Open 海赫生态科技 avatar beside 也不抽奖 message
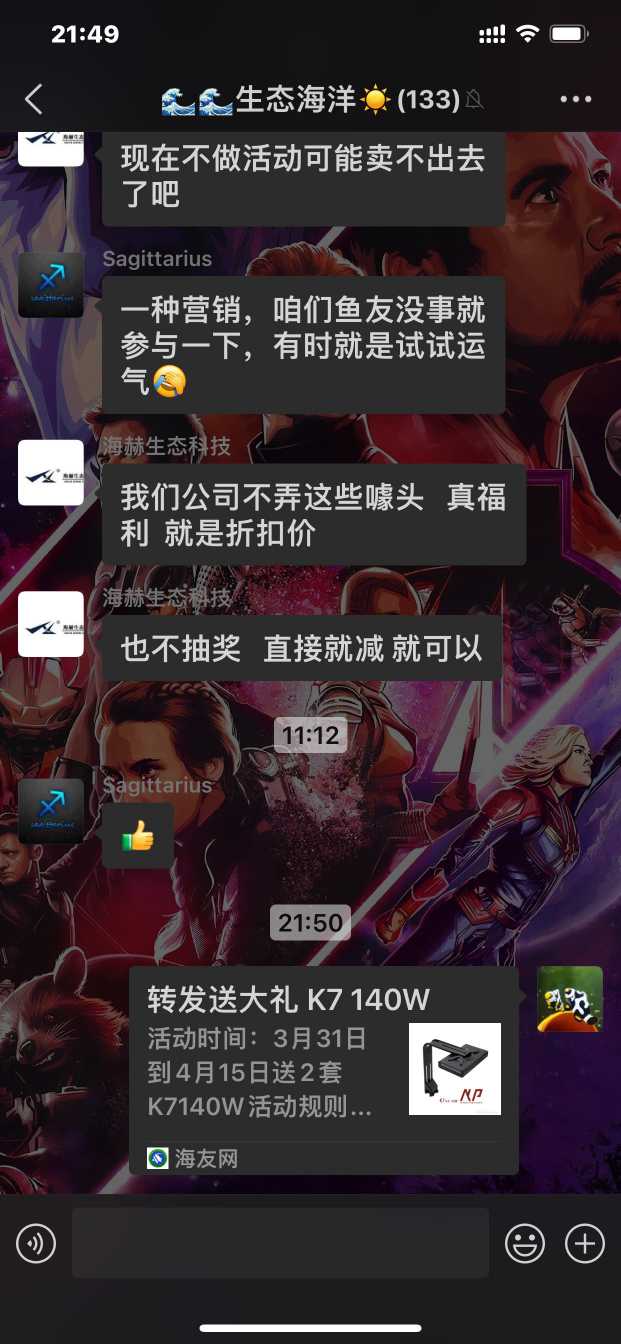This screenshot has height=1344, width=621. click(51, 624)
